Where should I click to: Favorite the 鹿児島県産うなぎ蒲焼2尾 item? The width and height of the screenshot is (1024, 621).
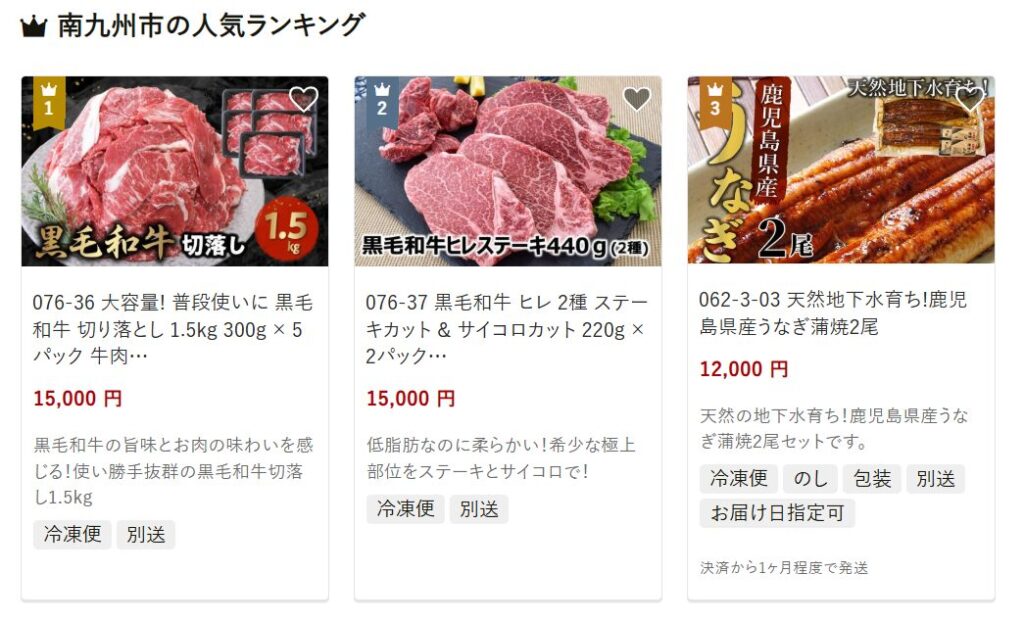969,99
